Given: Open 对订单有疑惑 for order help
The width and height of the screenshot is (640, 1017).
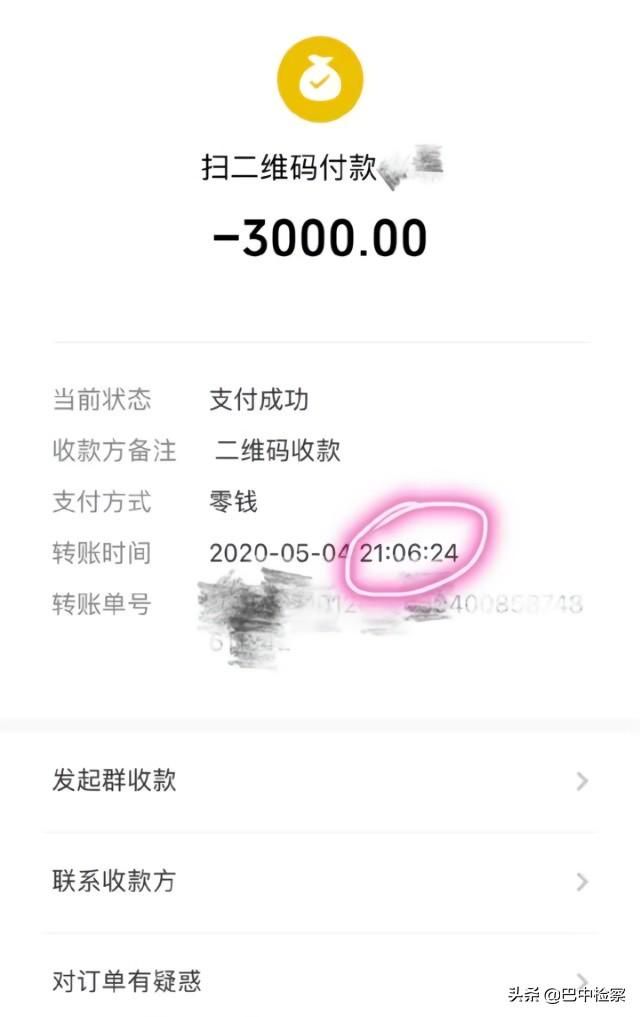Looking at the screenshot, I should click(x=318, y=980).
